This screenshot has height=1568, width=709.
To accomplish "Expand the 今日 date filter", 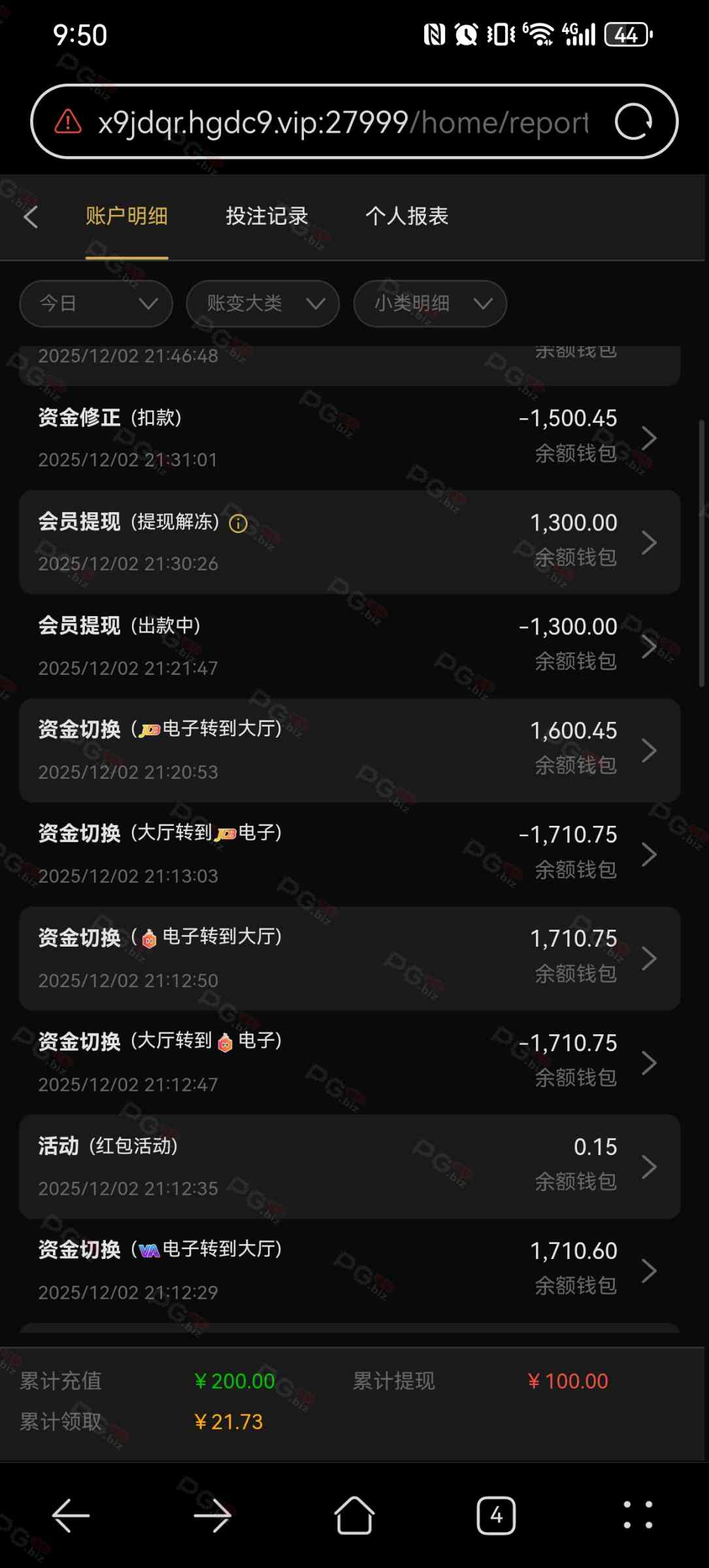I will pyautogui.click(x=96, y=304).
